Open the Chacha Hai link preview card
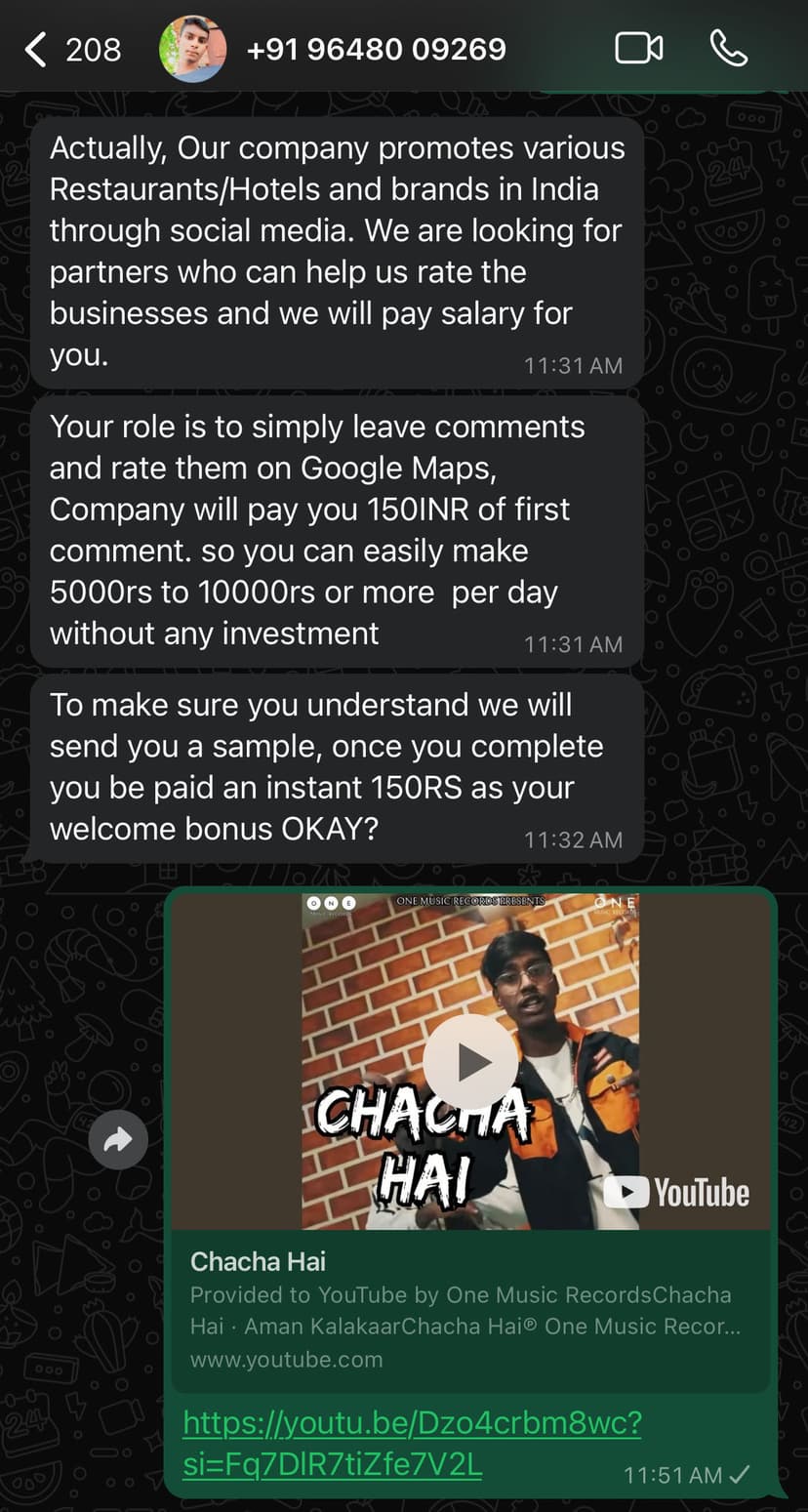 [x=470, y=1308]
